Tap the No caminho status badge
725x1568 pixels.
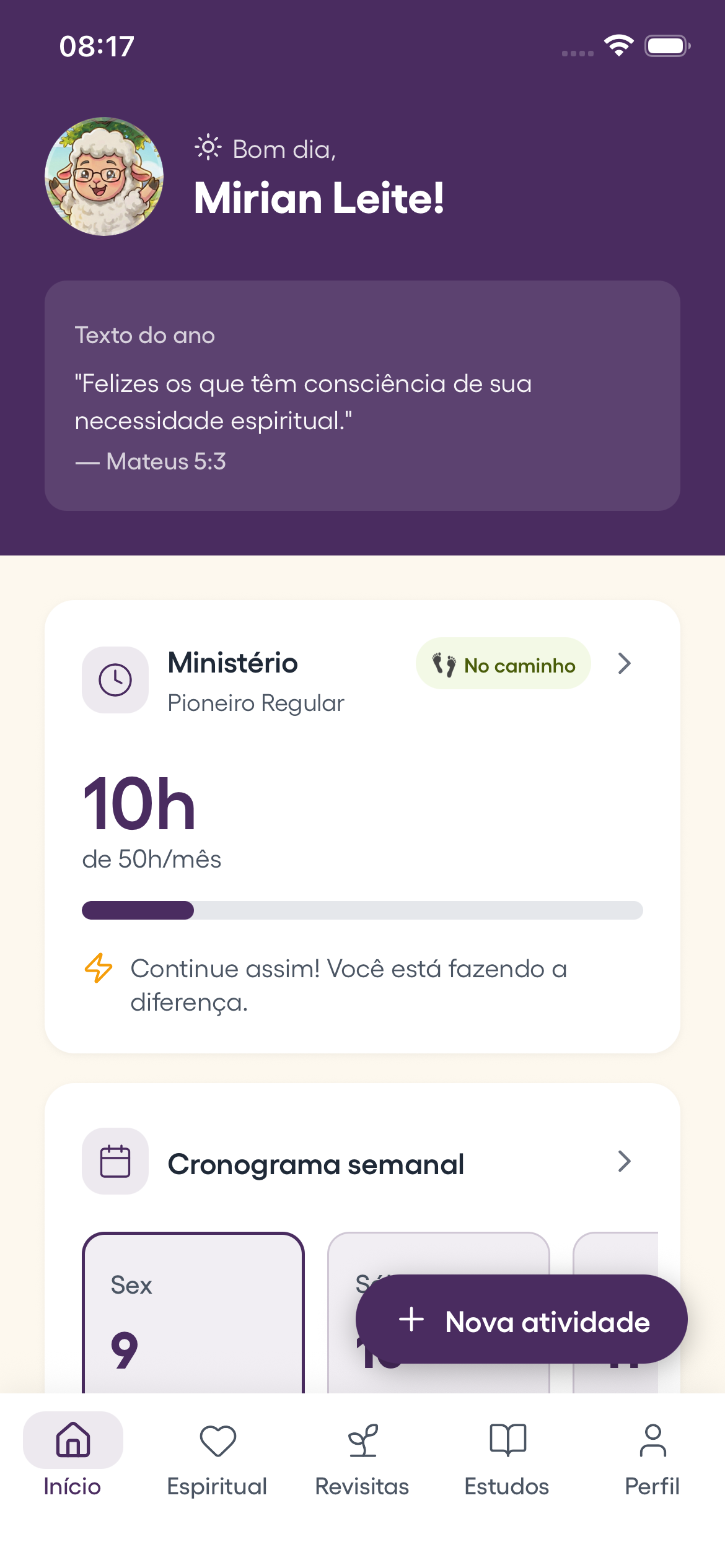click(x=503, y=664)
